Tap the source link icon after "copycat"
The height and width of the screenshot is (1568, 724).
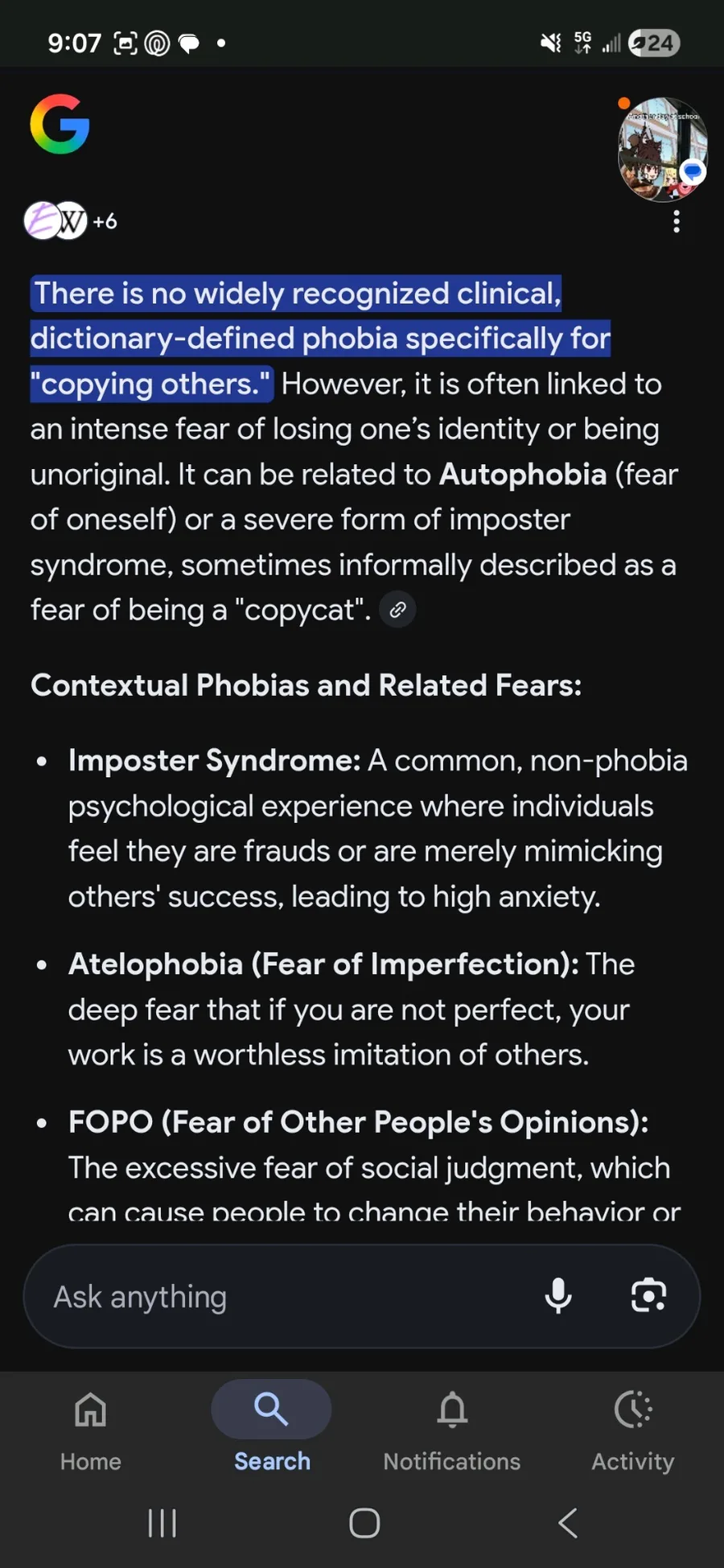(397, 610)
